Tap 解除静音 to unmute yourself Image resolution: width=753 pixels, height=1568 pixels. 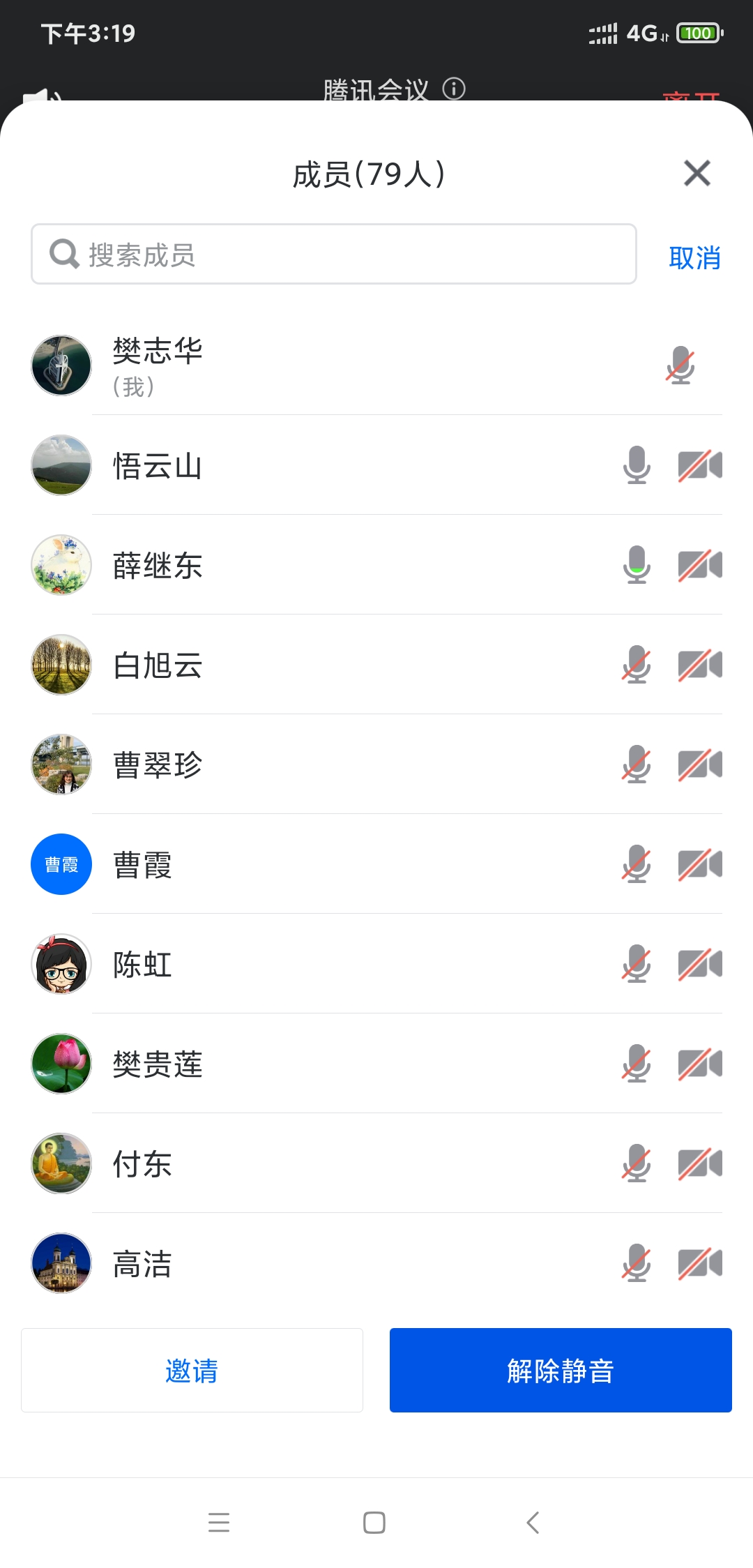(x=561, y=1371)
